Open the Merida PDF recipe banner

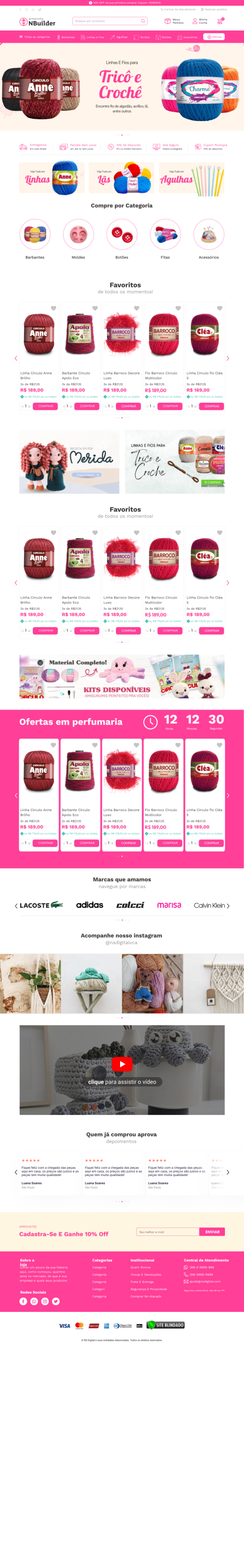click(x=69, y=461)
